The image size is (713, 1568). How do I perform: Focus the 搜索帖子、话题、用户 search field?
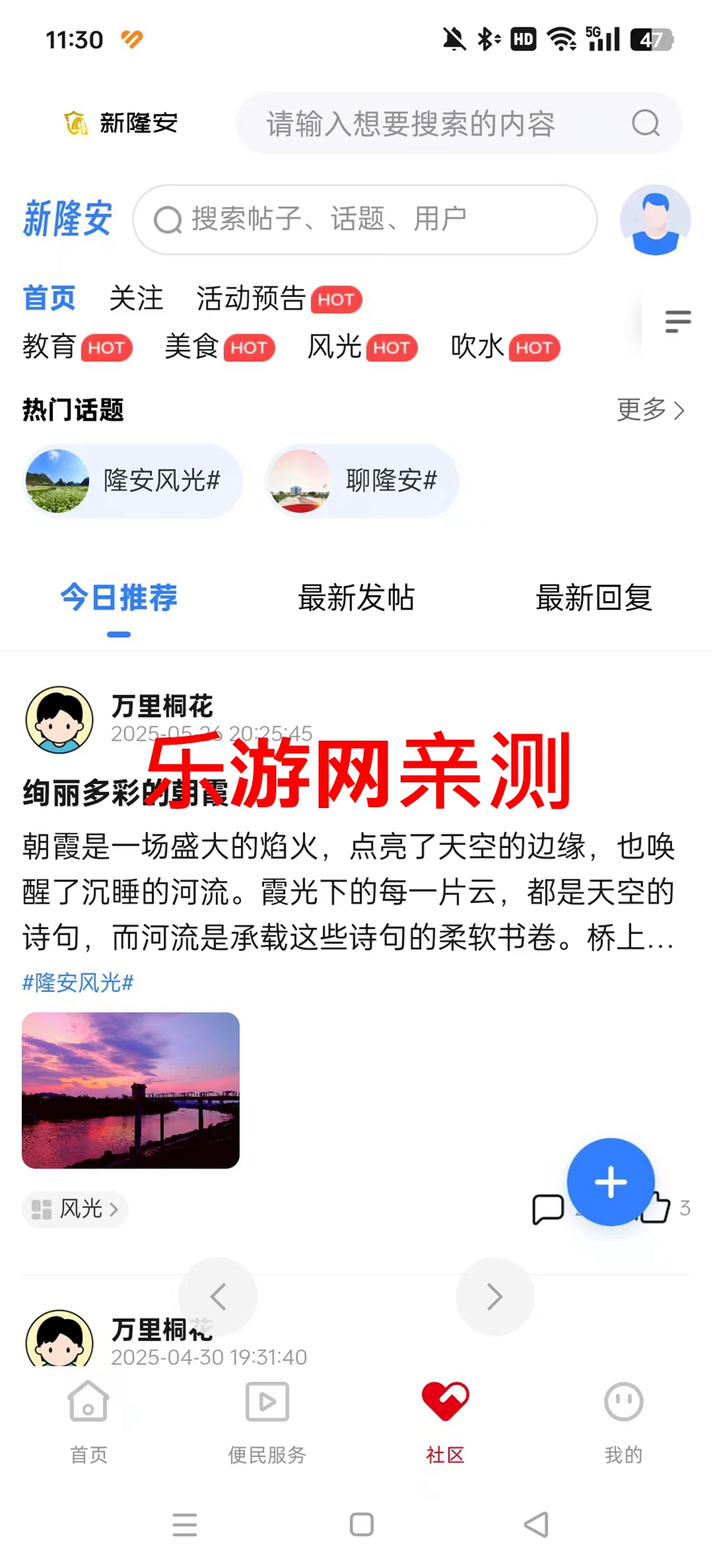point(365,219)
